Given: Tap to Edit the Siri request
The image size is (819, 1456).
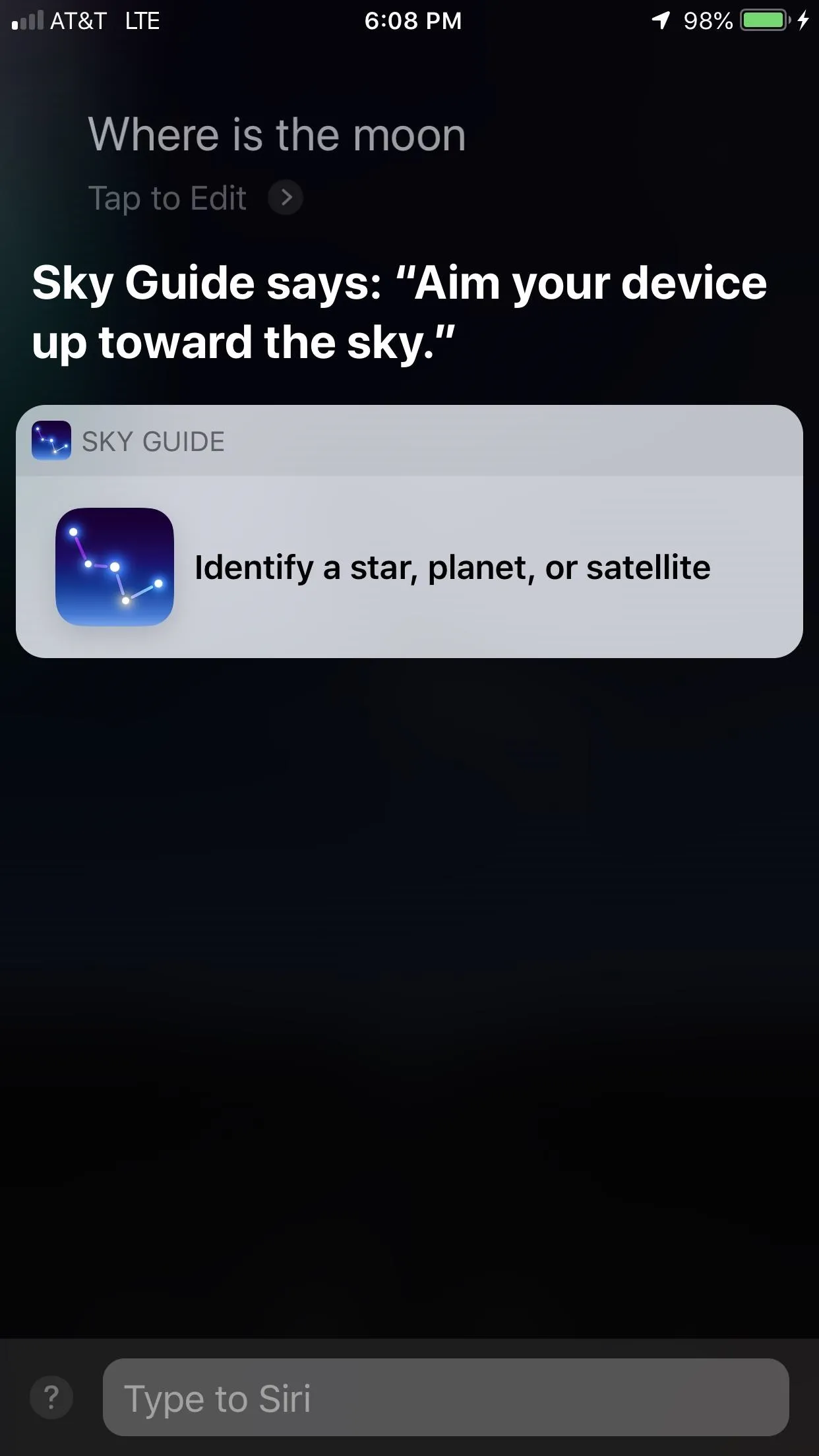Looking at the screenshot, I should (x=195, y=198).
